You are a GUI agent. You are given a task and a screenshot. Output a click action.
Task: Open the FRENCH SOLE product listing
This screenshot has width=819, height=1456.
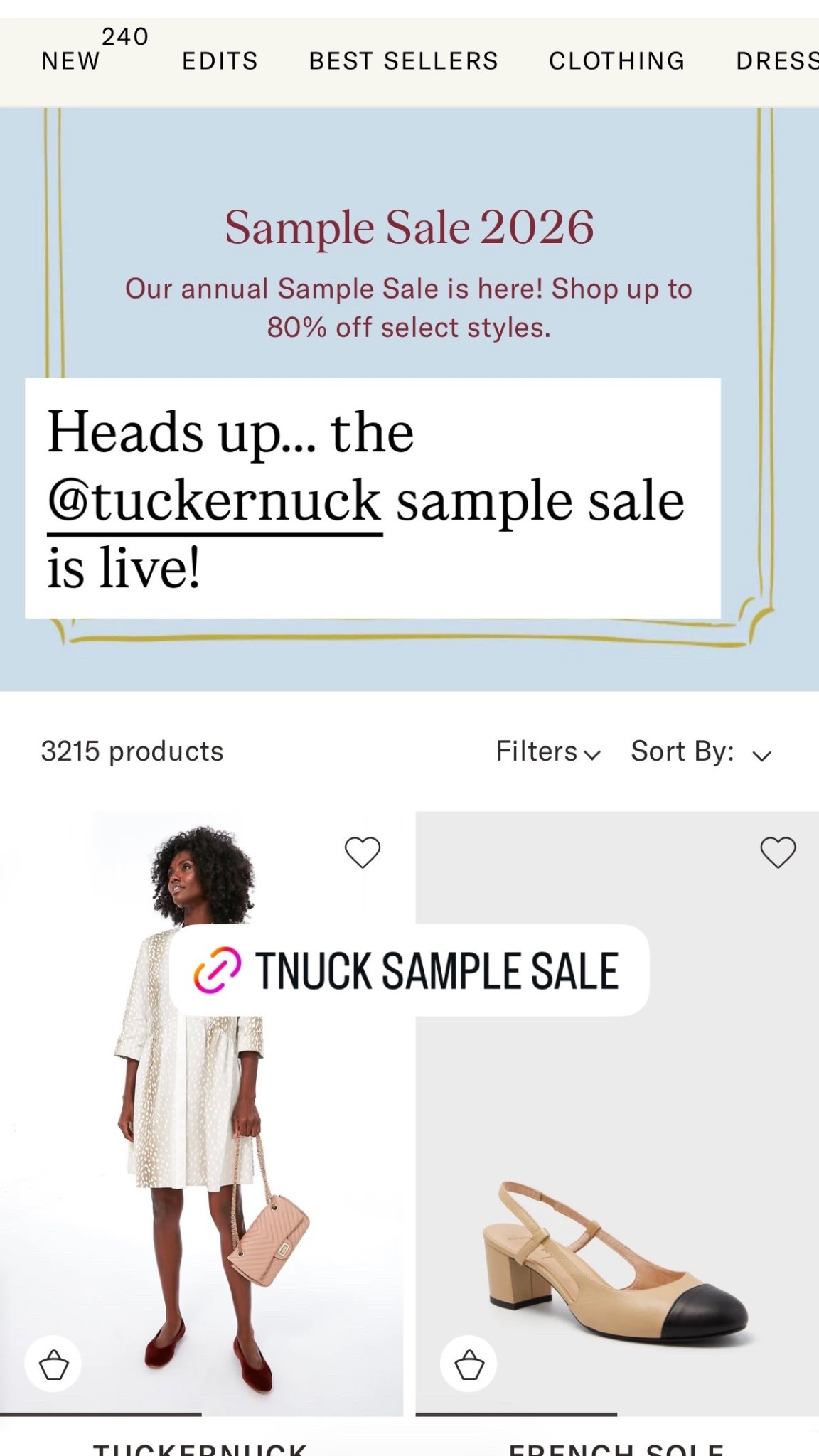[614, 1446]
